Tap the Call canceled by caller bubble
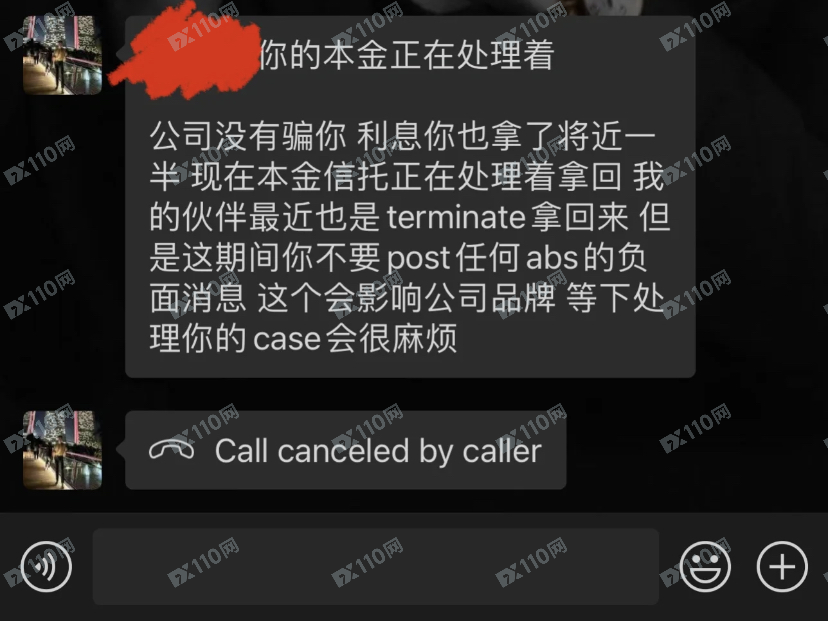The height and width of the screenshot is (621, 828). pyautogui.click(x=346, y=451)
